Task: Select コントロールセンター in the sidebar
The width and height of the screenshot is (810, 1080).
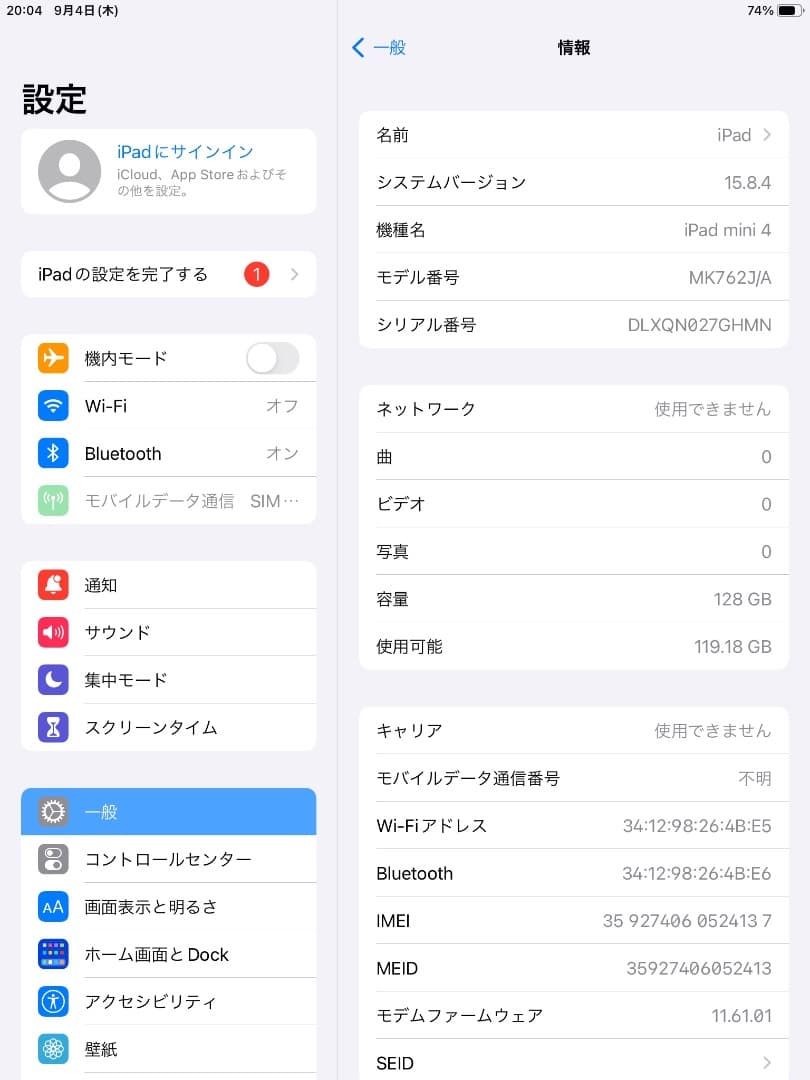Action: coord(168,859)
